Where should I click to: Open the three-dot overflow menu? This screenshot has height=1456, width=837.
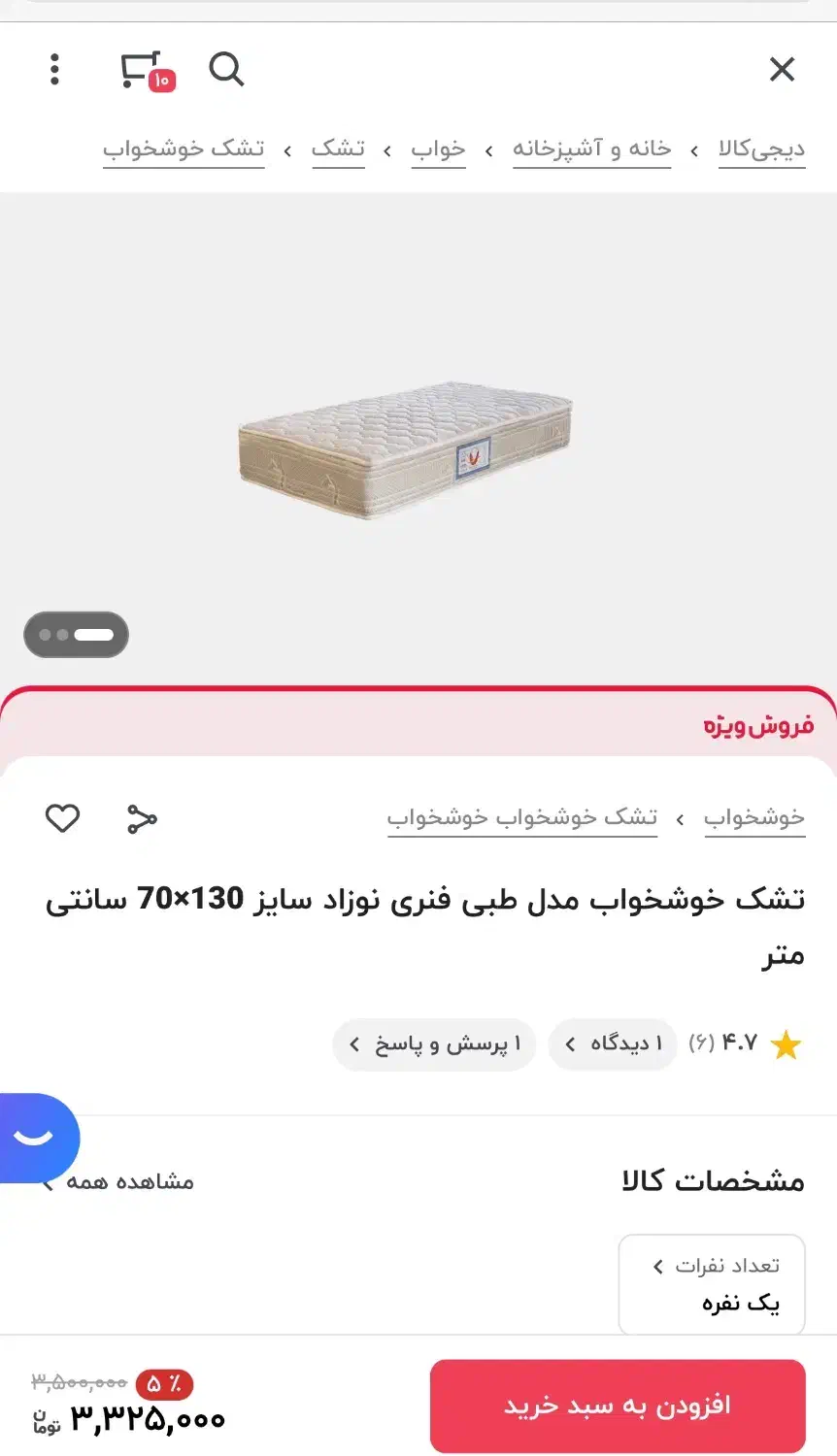pos(54,69)
